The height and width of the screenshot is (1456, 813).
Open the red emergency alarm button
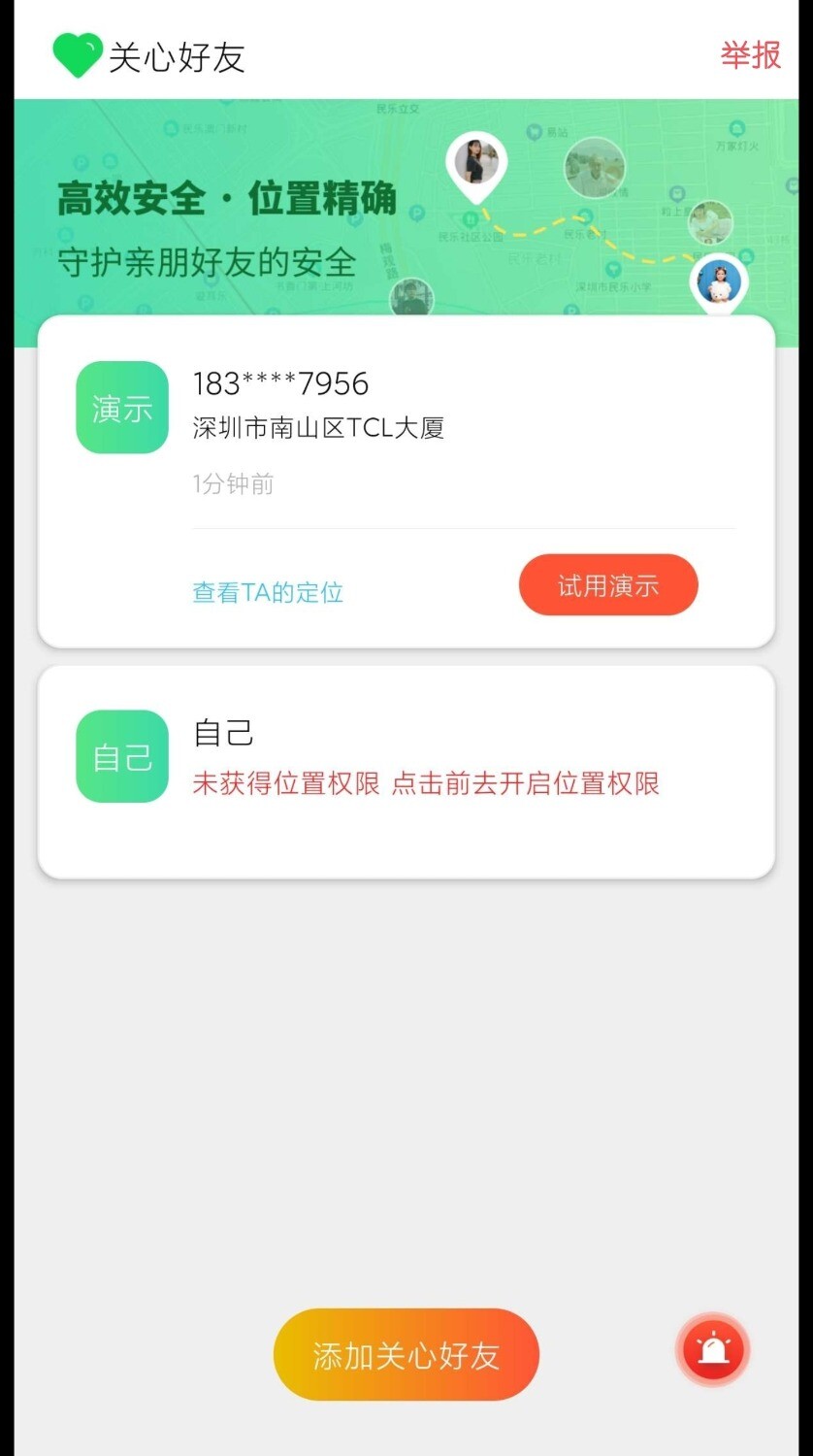point(713,1349)
